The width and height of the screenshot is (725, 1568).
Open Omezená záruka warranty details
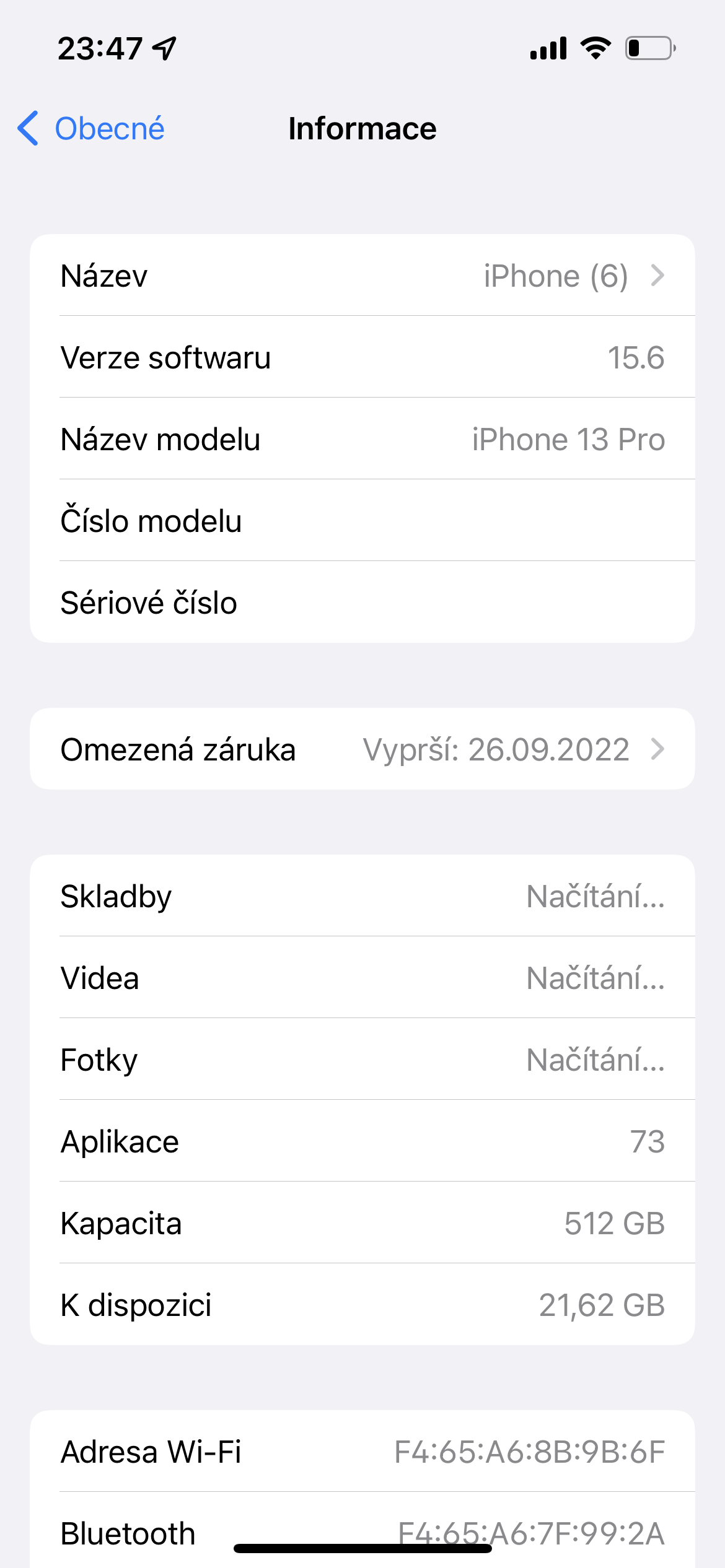click(362, 749)
